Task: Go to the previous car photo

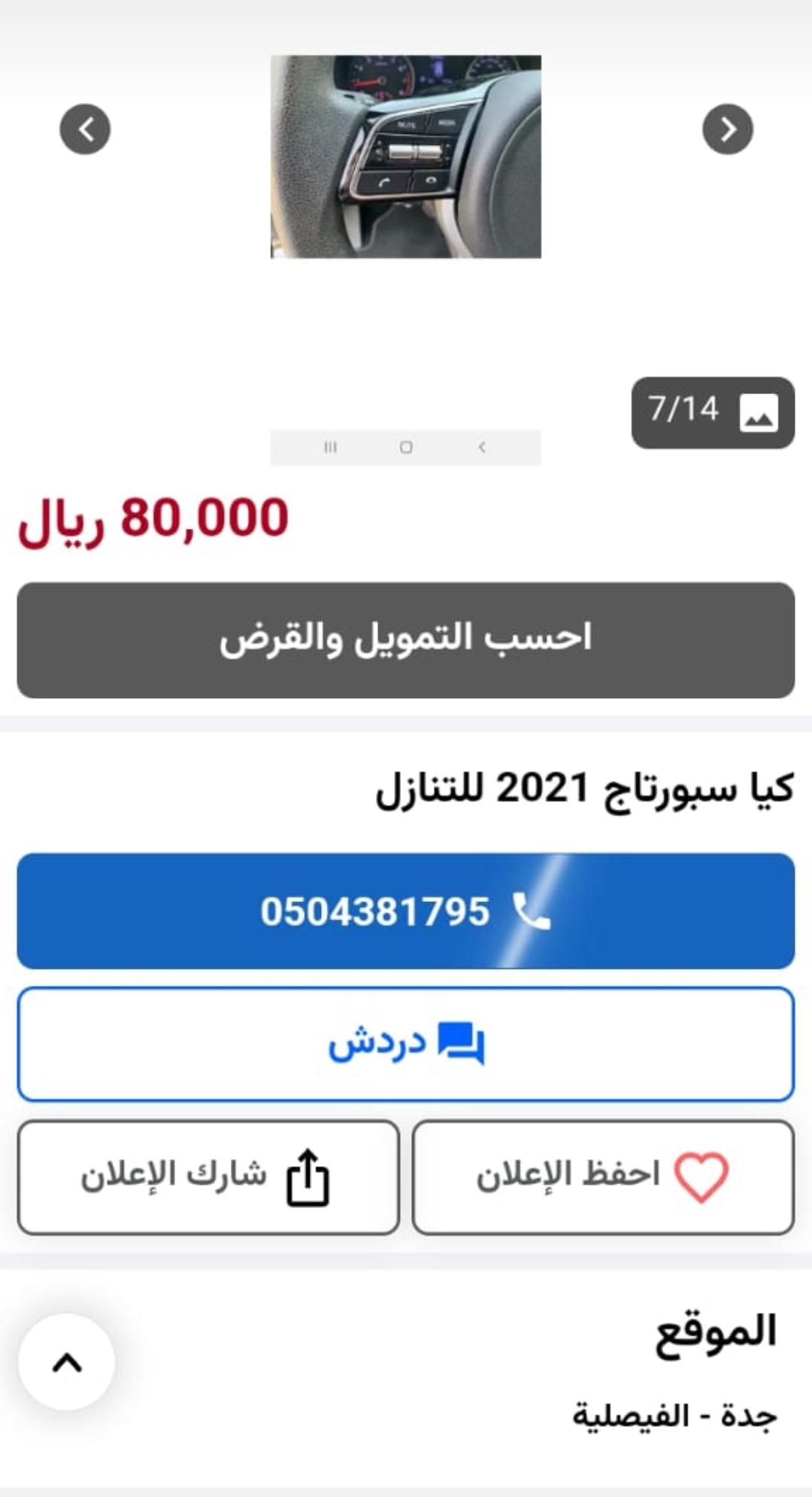Action: point(85,129)
